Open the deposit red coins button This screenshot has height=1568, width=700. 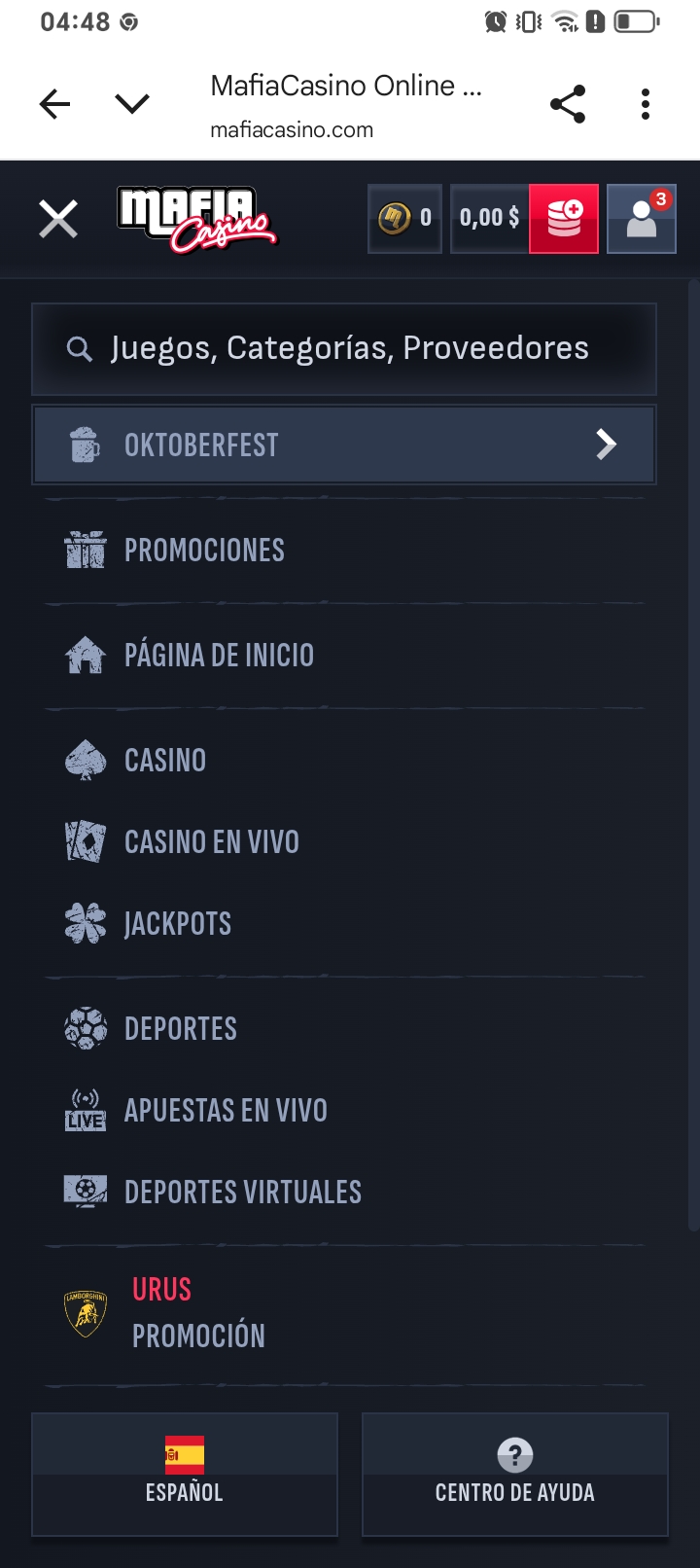tap(564, 218)
